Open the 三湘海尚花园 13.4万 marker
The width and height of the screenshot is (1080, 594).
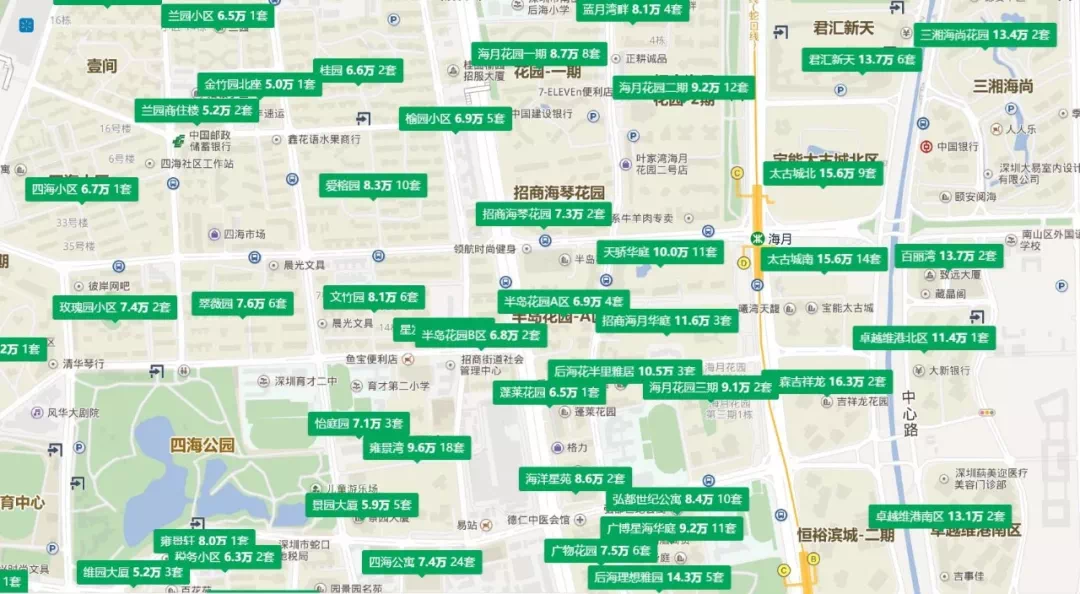pos(985,35)
